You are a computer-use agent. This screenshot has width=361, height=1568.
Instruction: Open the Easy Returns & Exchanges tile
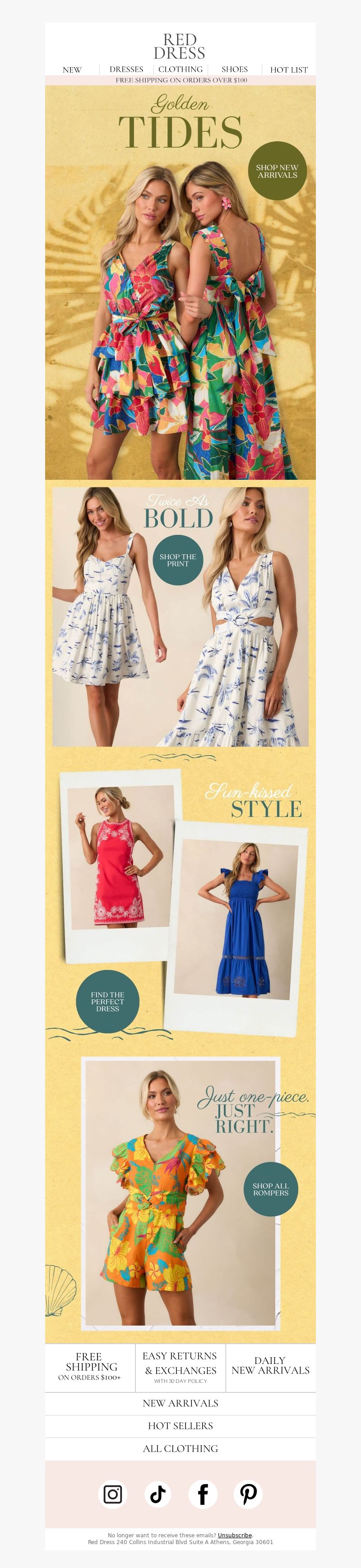point(180,1367)
